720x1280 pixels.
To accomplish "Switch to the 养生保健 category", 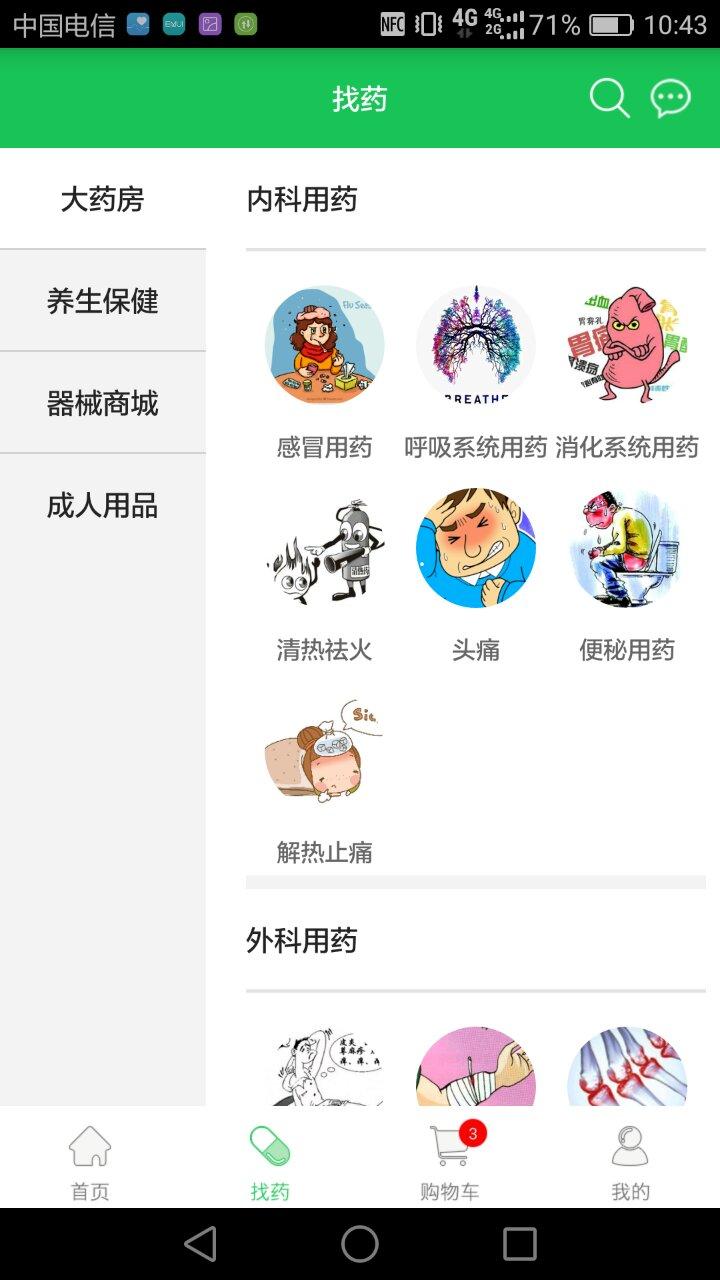I will pos(103,301).
